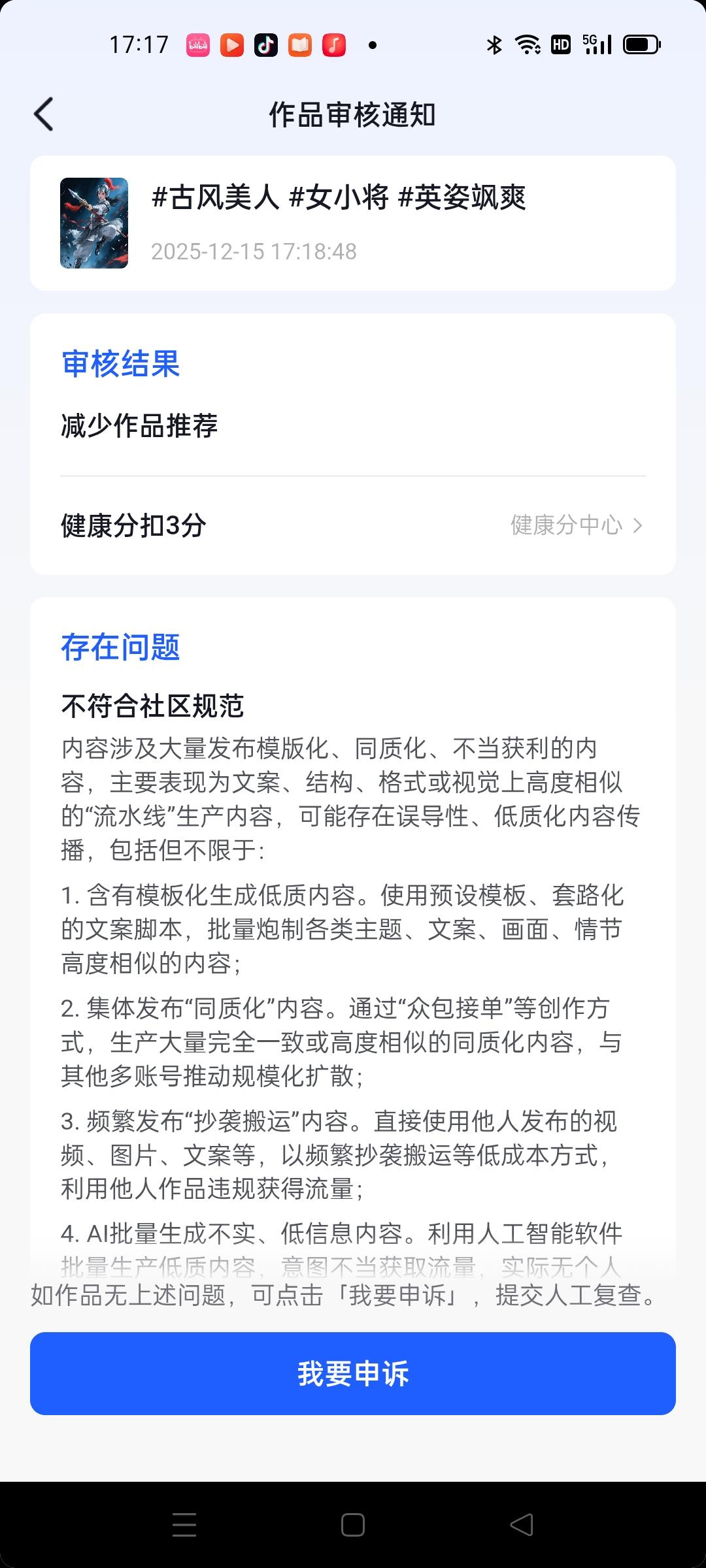706x1568 pixels.
Task: Tap the 审核结果 section header
Action: coord(120,366)
